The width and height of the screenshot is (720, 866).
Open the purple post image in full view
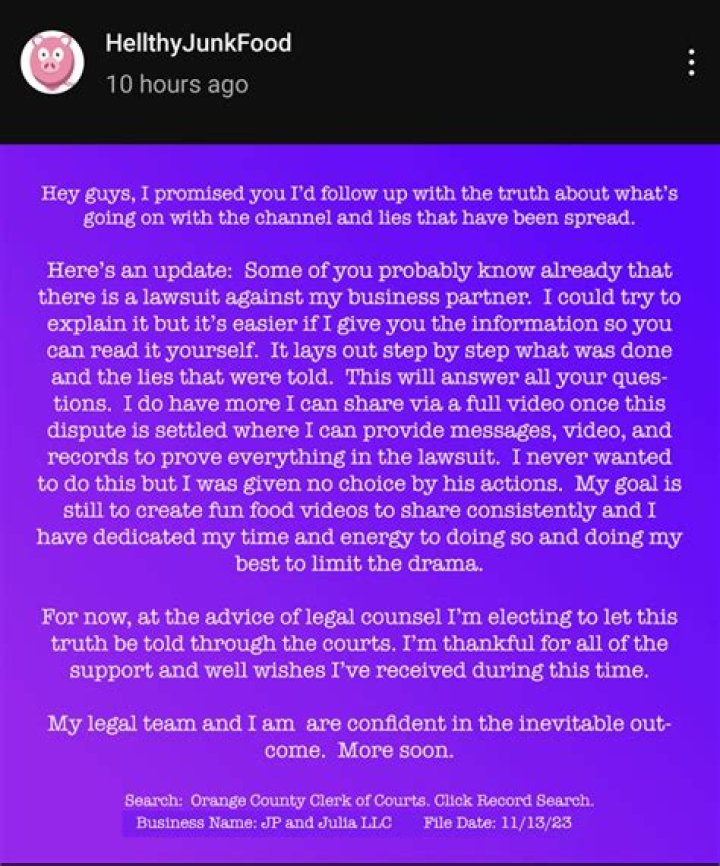360,500
